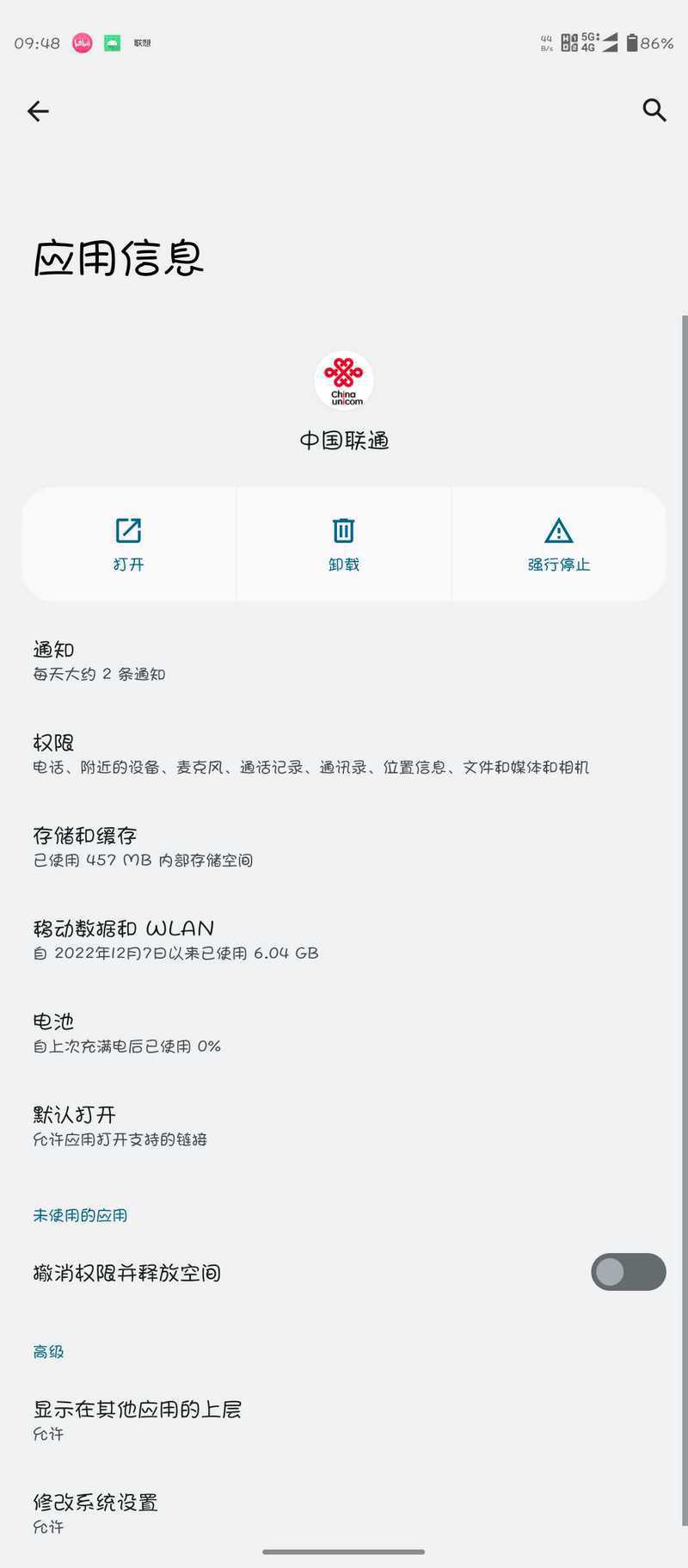Tap 卸载 to uninstall the app
This screenshot has width=688, height=1568.
(x=344, y=544)
